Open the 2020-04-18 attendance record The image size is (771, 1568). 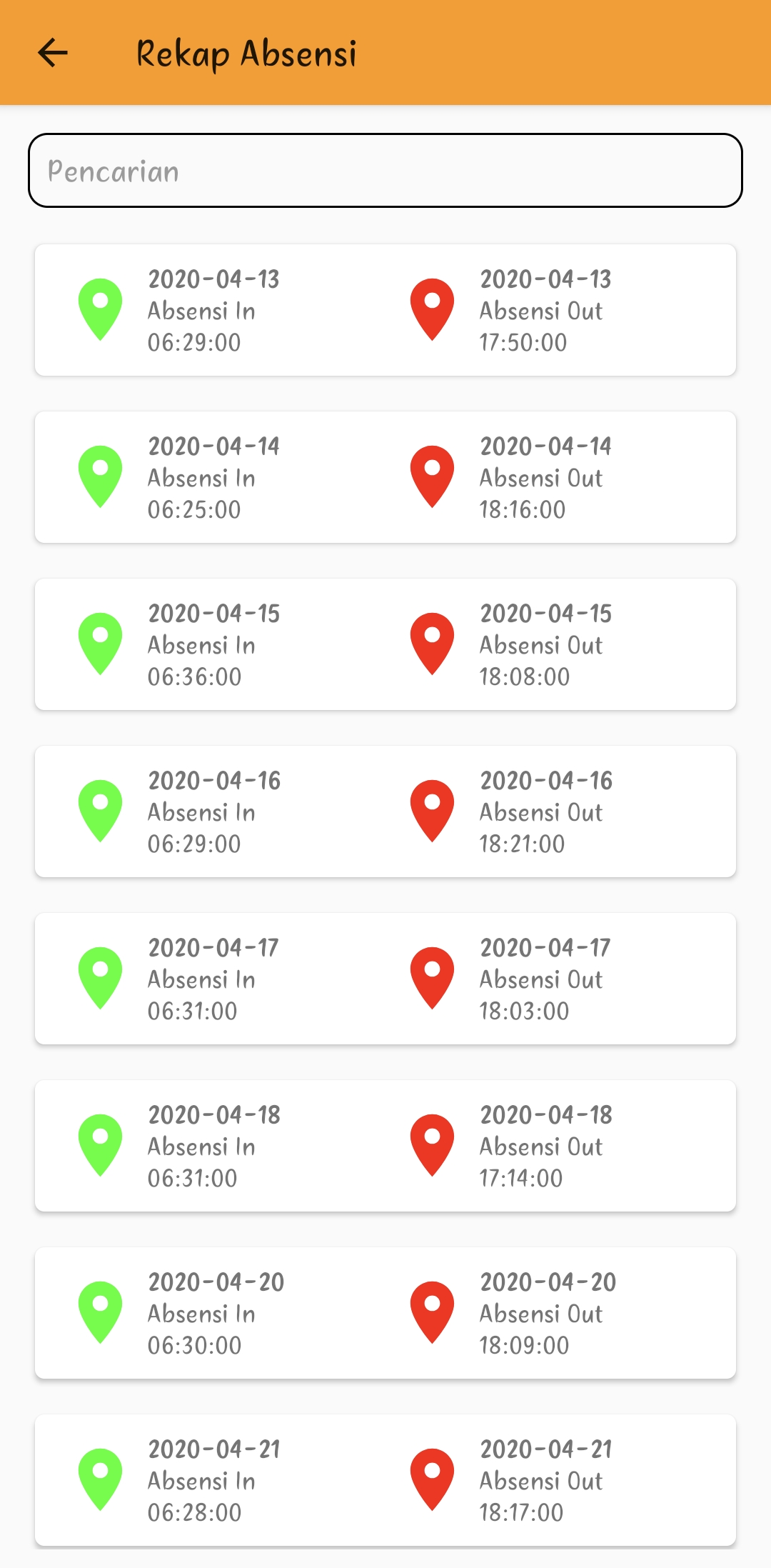(385, 1146)
